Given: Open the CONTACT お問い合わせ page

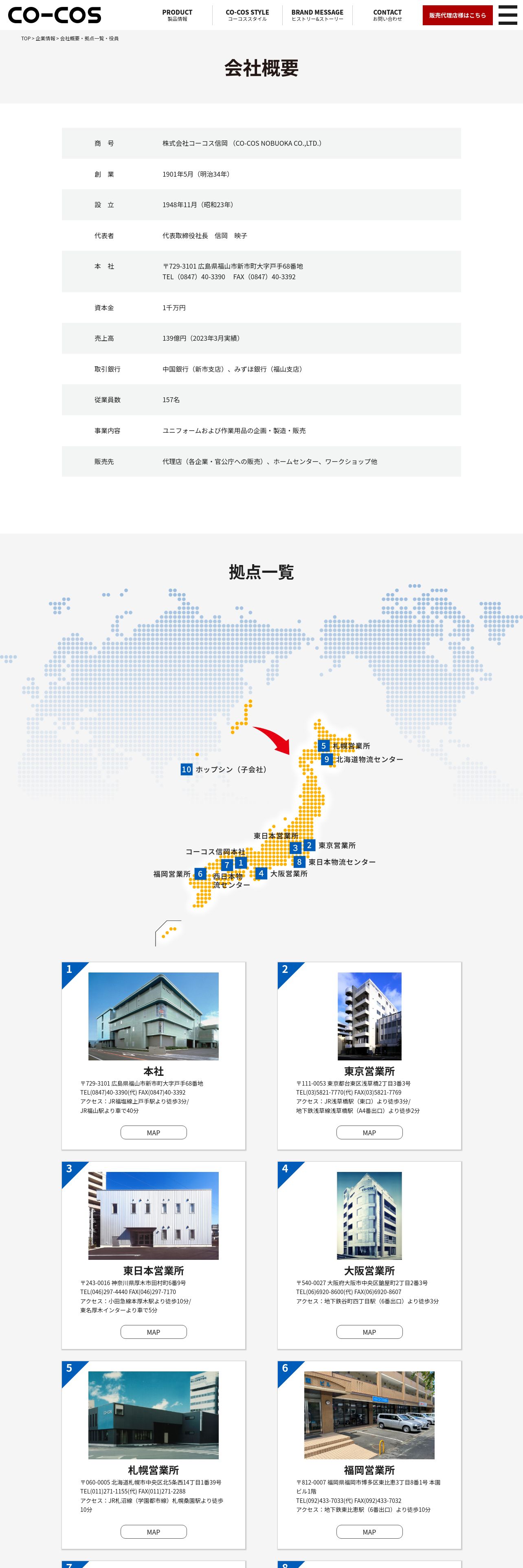Looking at the screenshot, I should [387, 15].
